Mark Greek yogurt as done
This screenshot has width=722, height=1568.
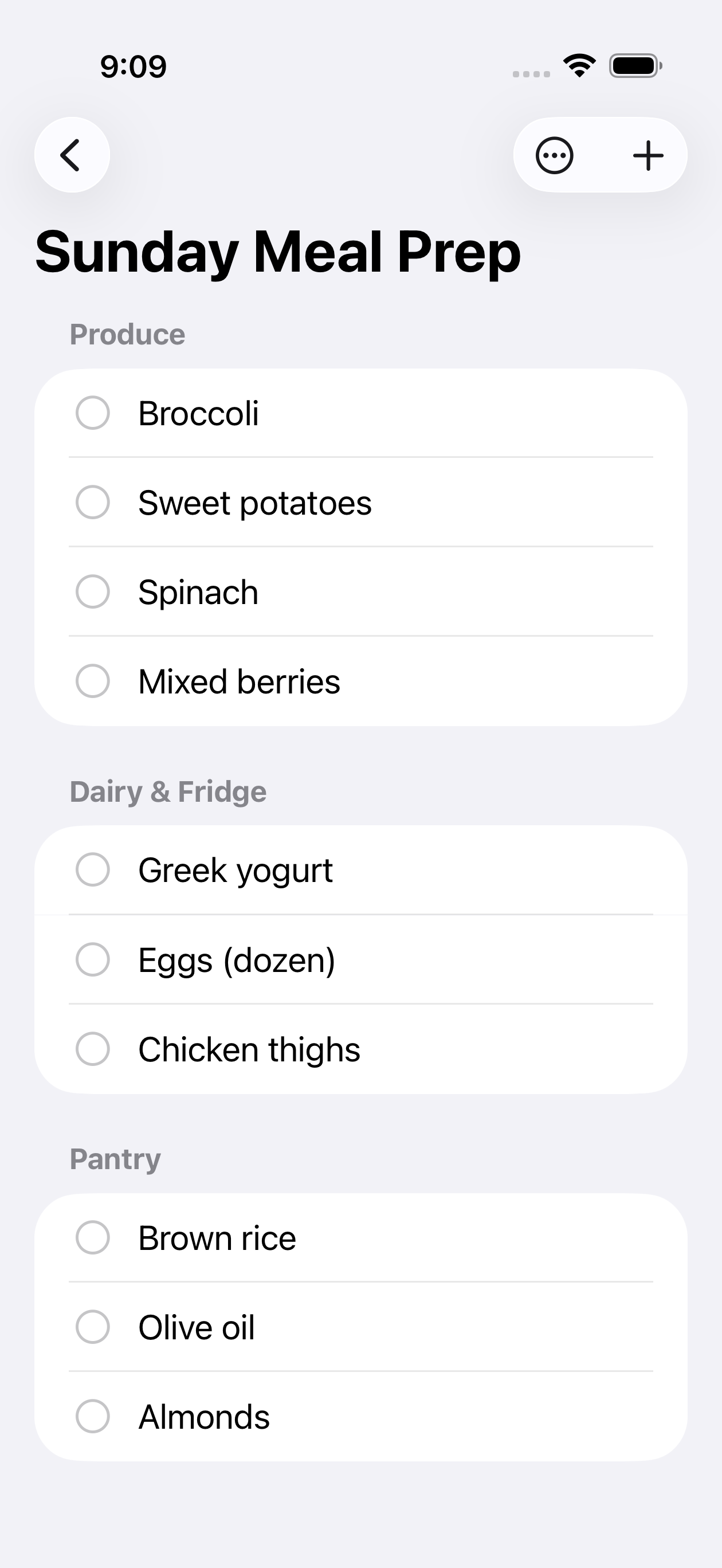[92, 871]
